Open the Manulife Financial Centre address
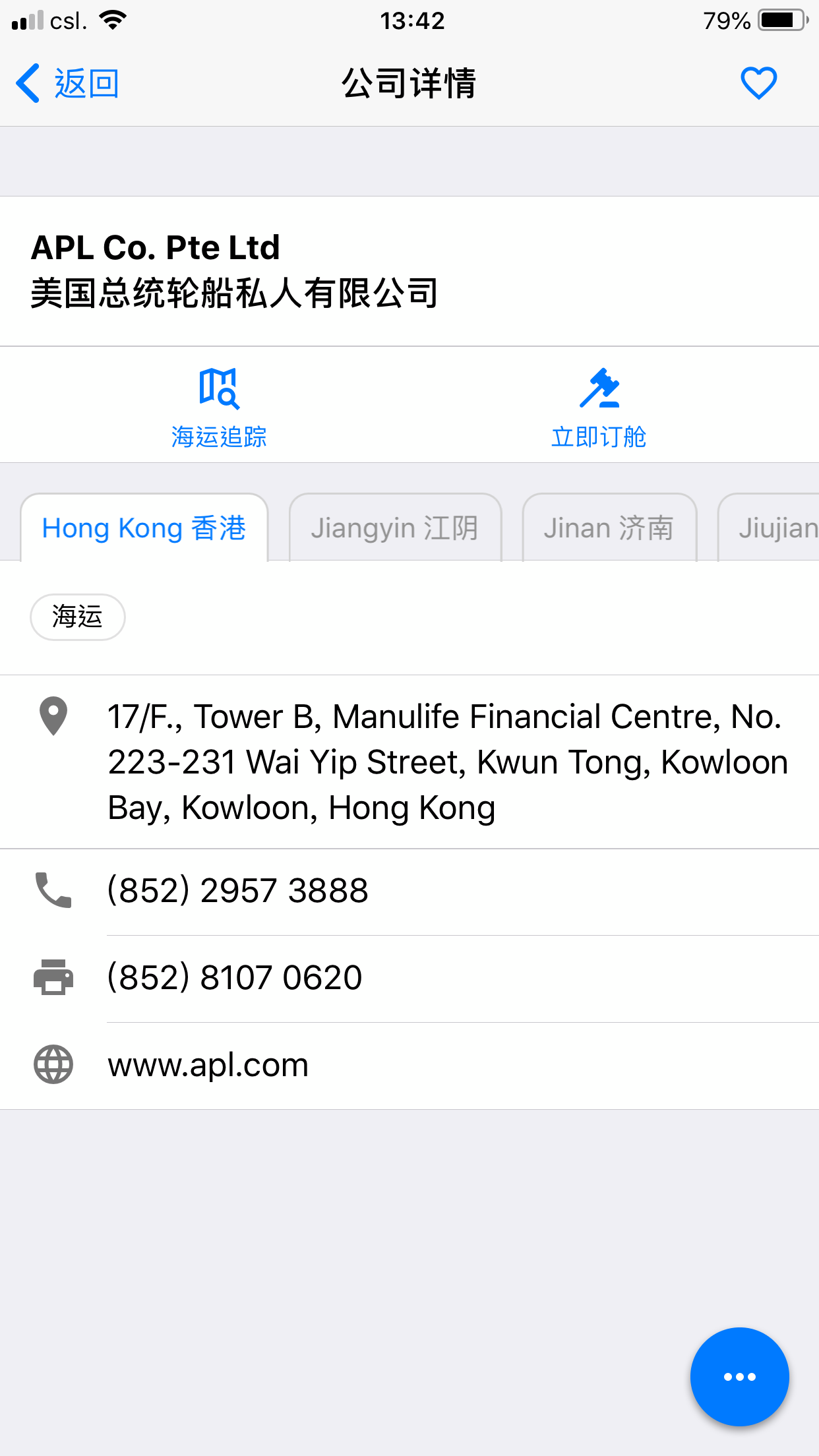Viewport: 819px width, 1456px height. coord(447,762)
